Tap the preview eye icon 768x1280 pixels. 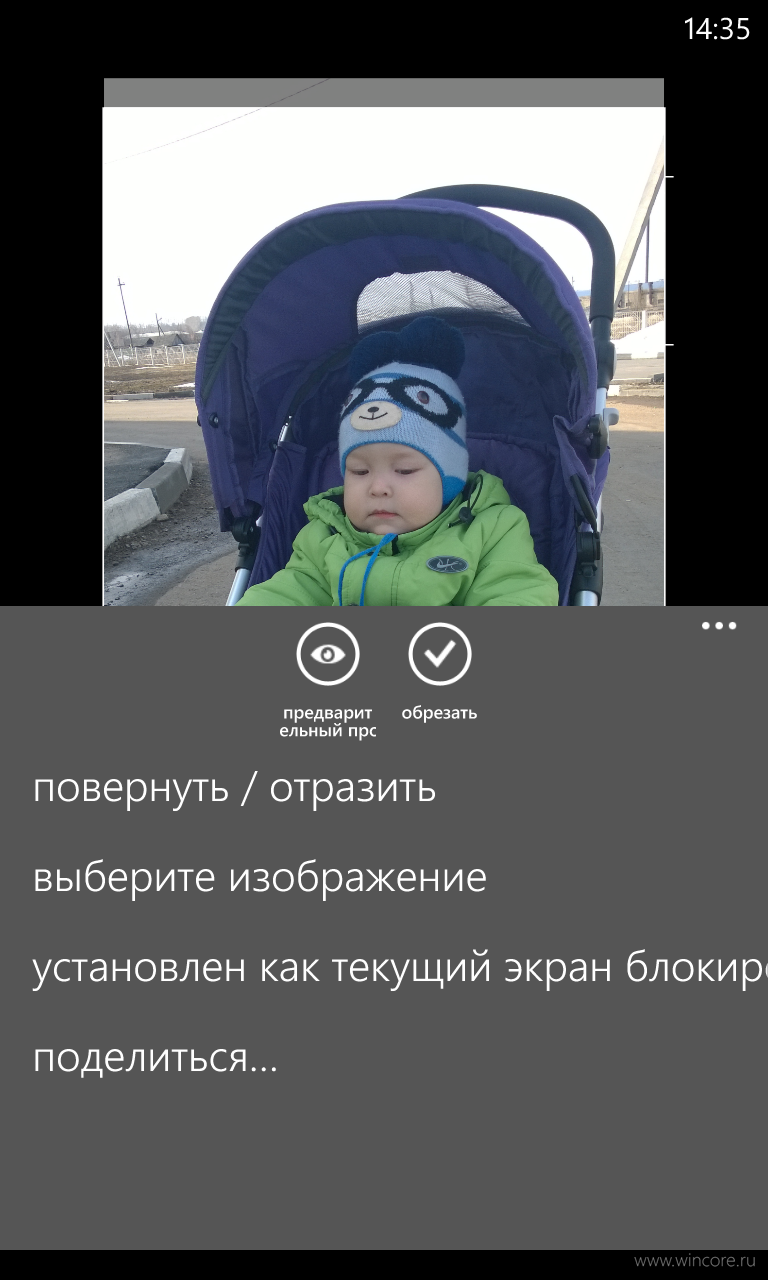[x=327, y=654]
